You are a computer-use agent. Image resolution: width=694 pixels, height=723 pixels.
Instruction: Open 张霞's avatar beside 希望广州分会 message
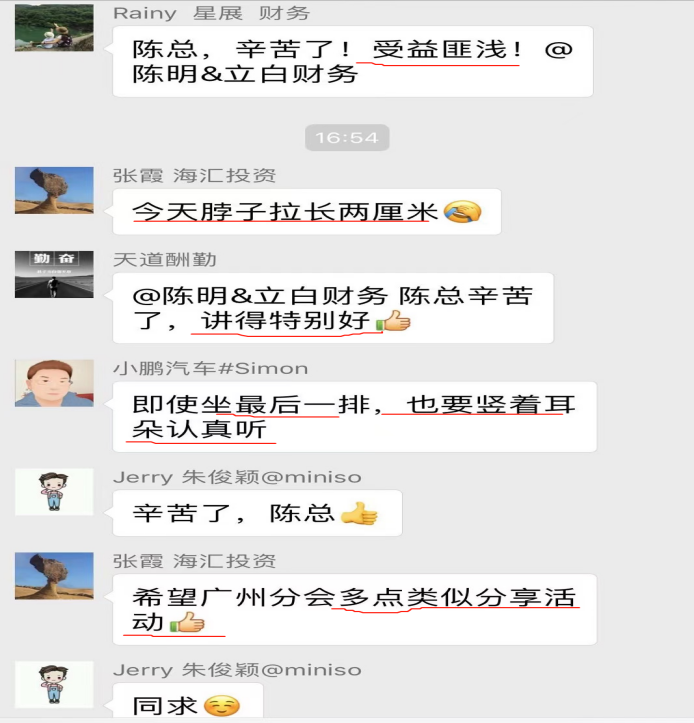point(54,575)
